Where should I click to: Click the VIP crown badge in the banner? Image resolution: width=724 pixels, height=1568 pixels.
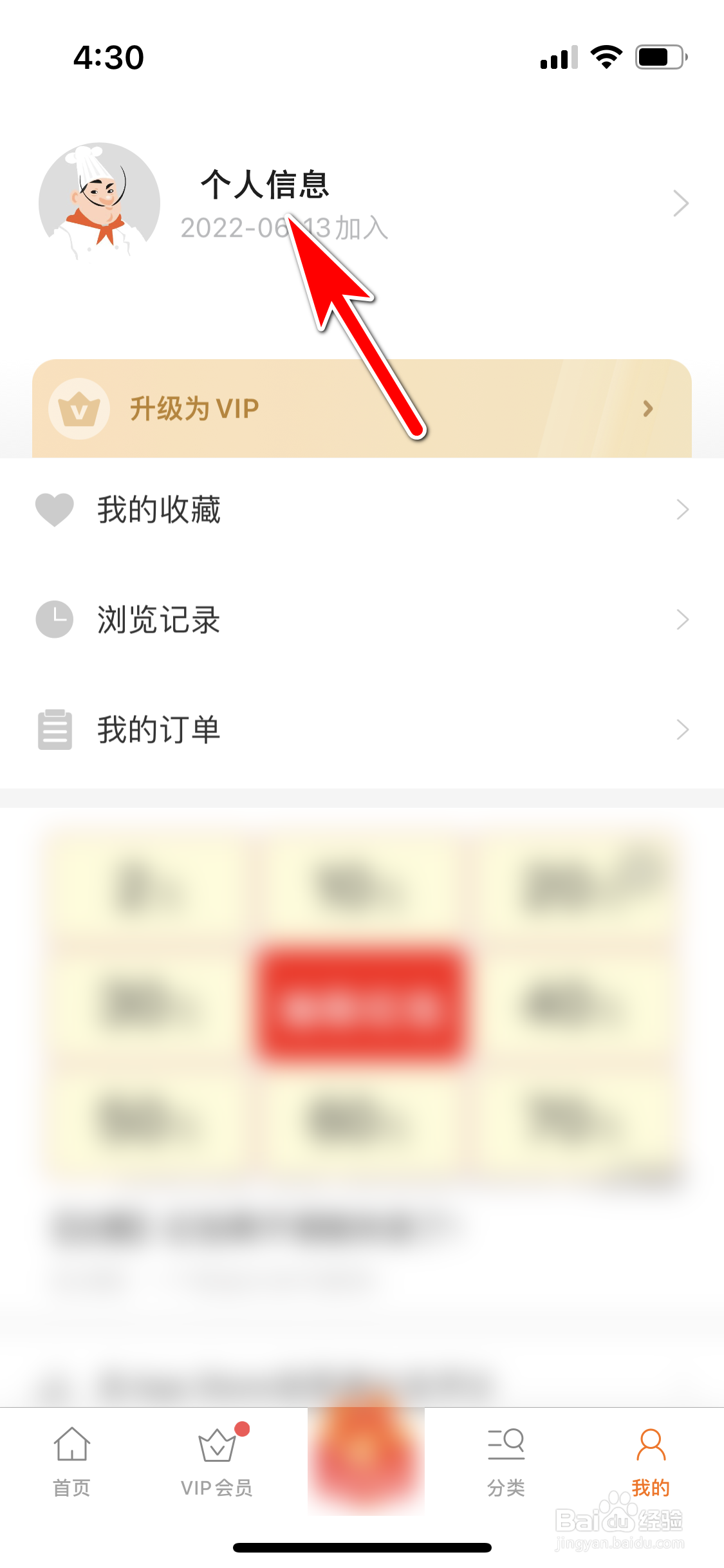(x=79, y=407)
